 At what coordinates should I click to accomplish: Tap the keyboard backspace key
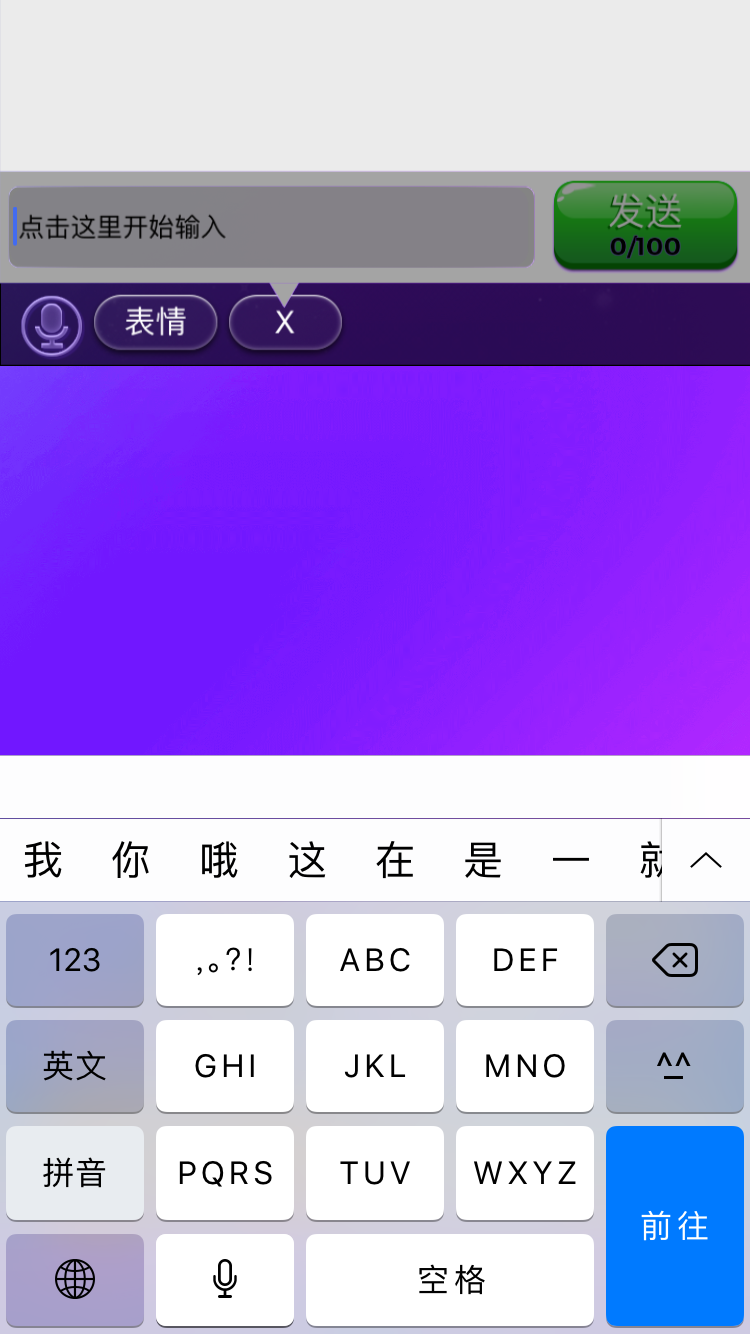point(675,960)
